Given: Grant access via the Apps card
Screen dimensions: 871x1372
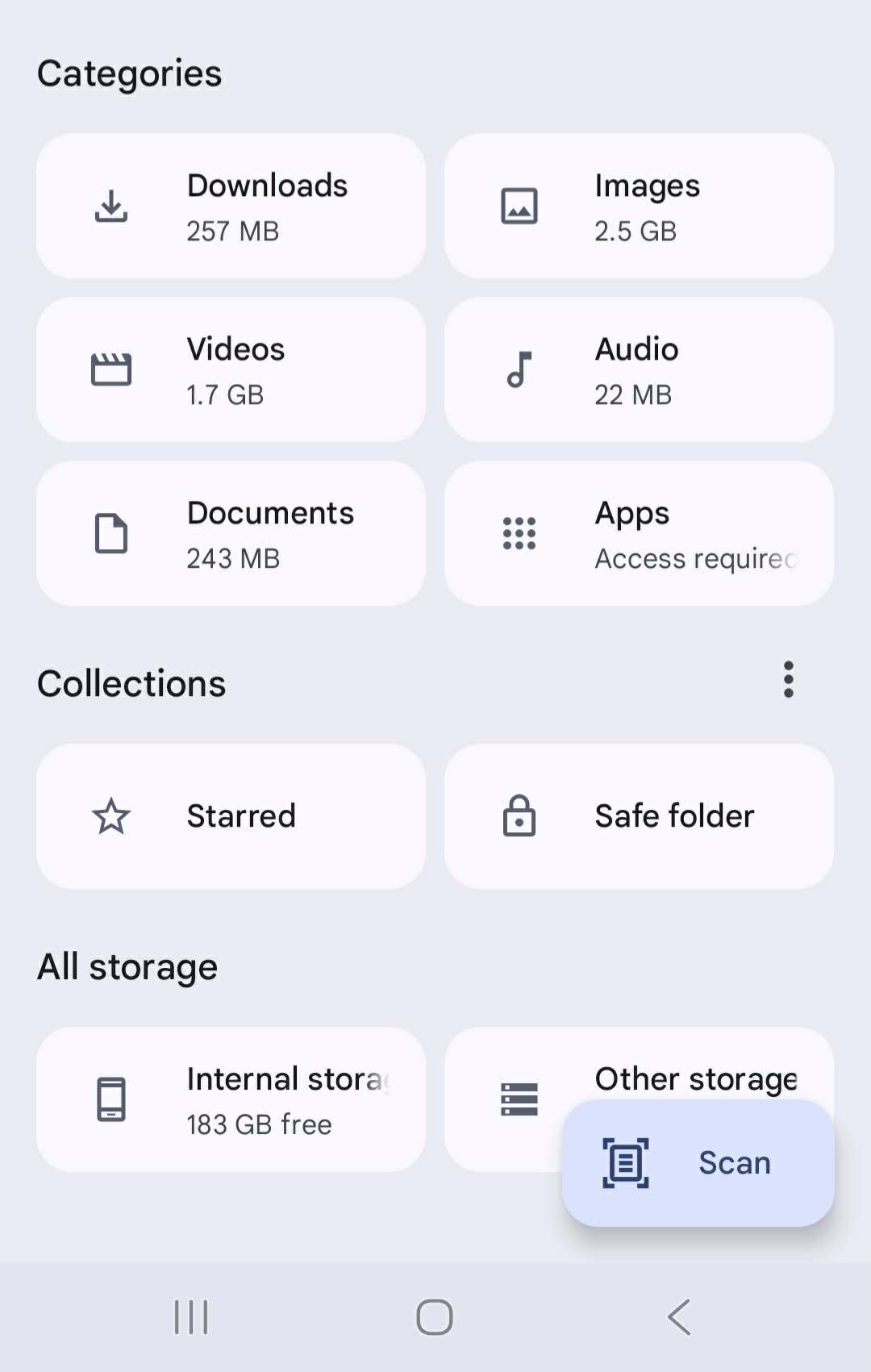Looking at the screenshot, I should click(639, 532).
